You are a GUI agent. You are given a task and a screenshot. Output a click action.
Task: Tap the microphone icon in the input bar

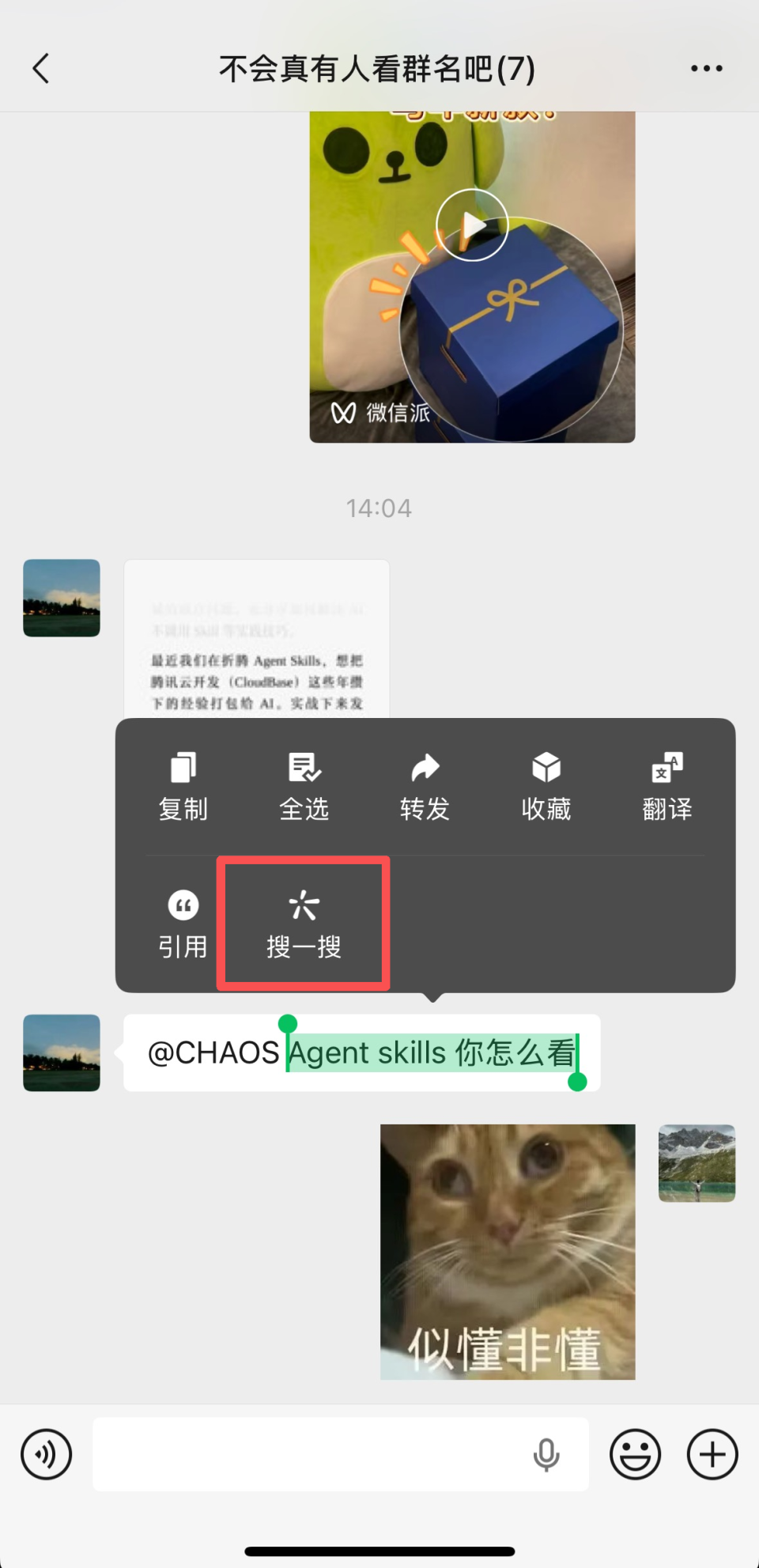(x=546, y=1453)
